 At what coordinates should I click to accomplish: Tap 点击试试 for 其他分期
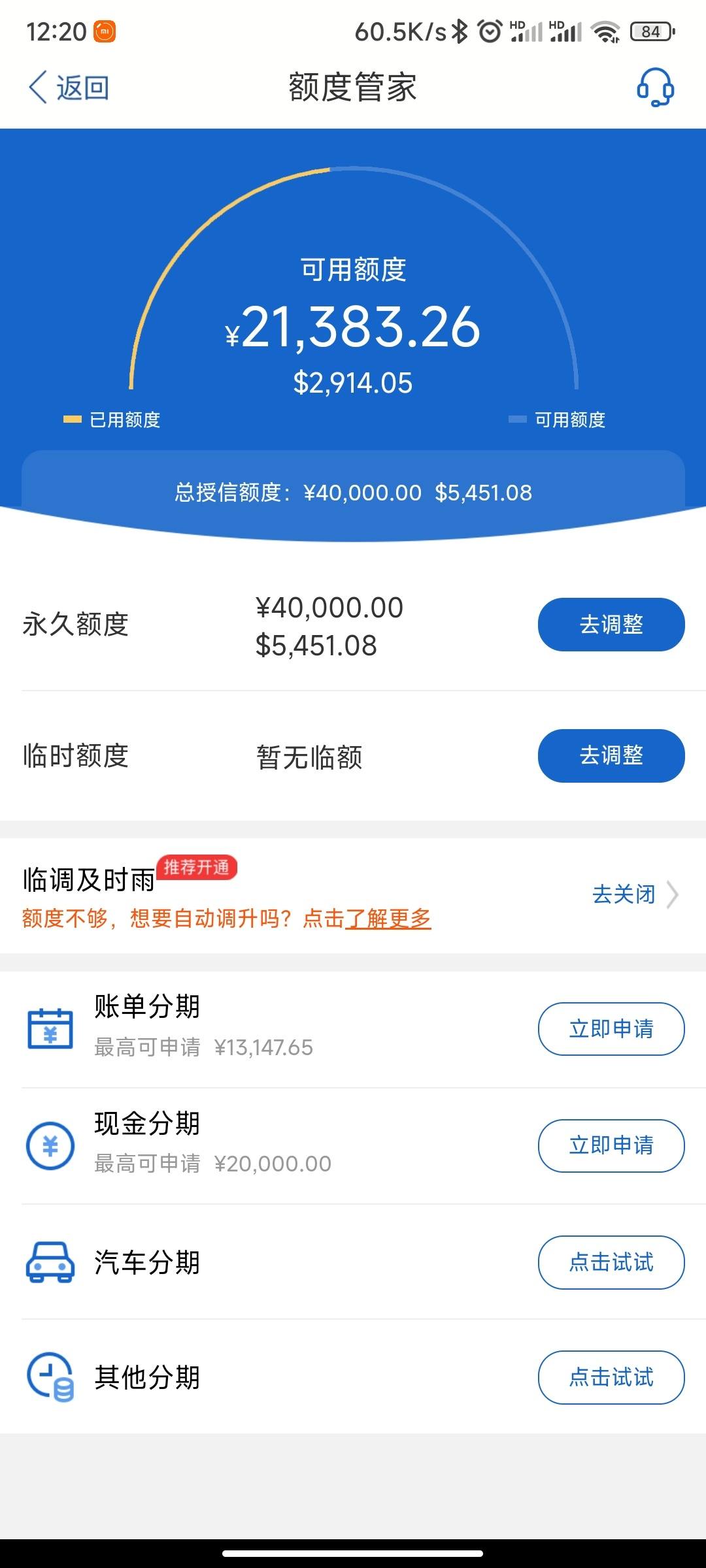(x=611, y=1377)
